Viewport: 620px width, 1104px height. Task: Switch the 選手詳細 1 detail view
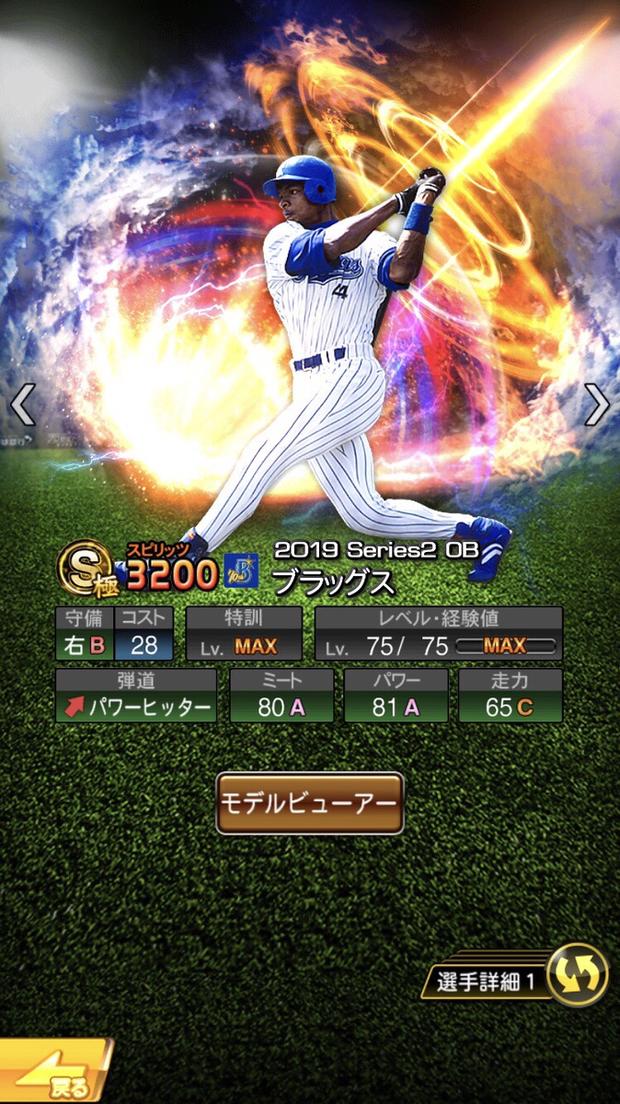577,976
